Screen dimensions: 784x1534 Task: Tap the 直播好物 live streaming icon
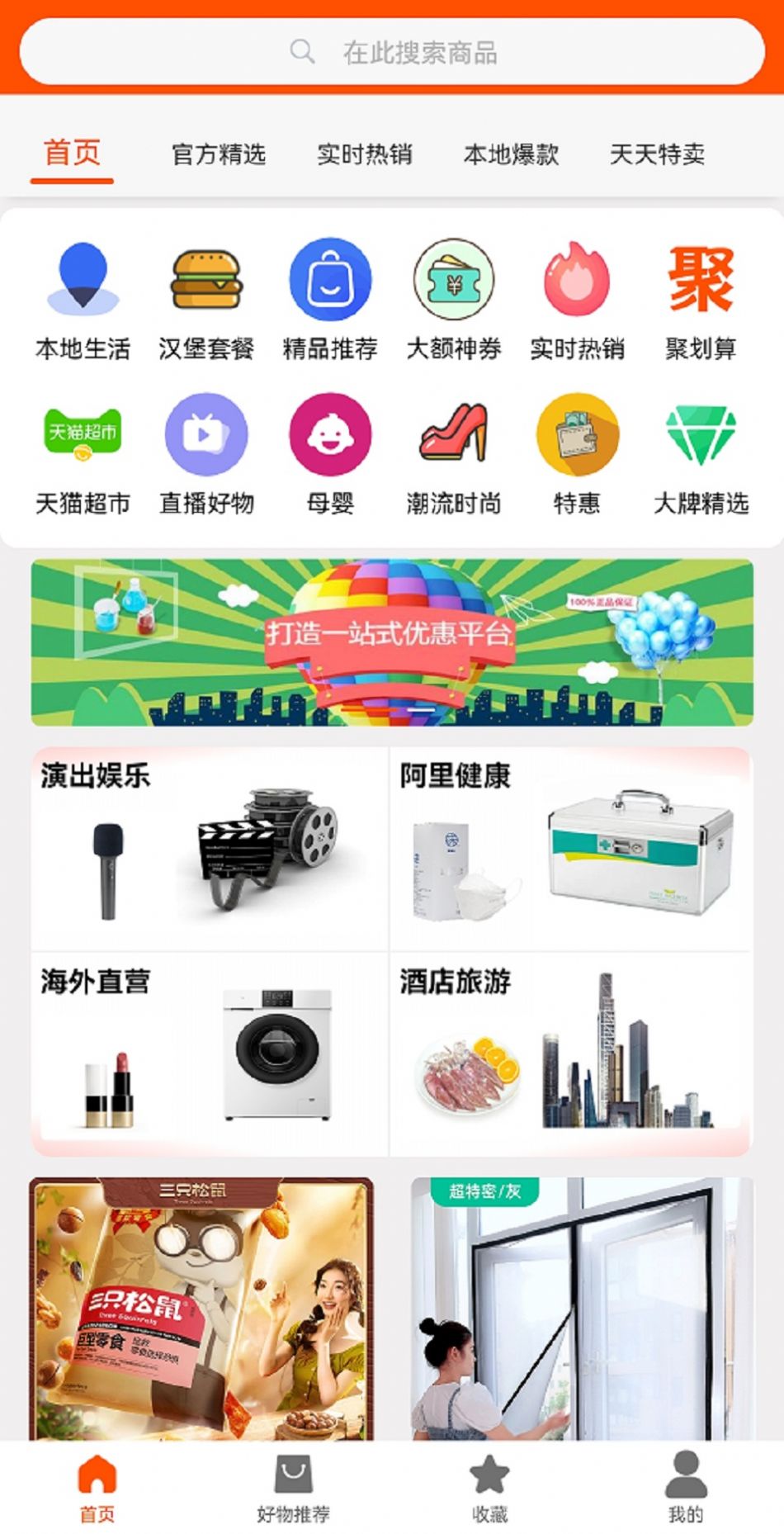tap(205, 436)
